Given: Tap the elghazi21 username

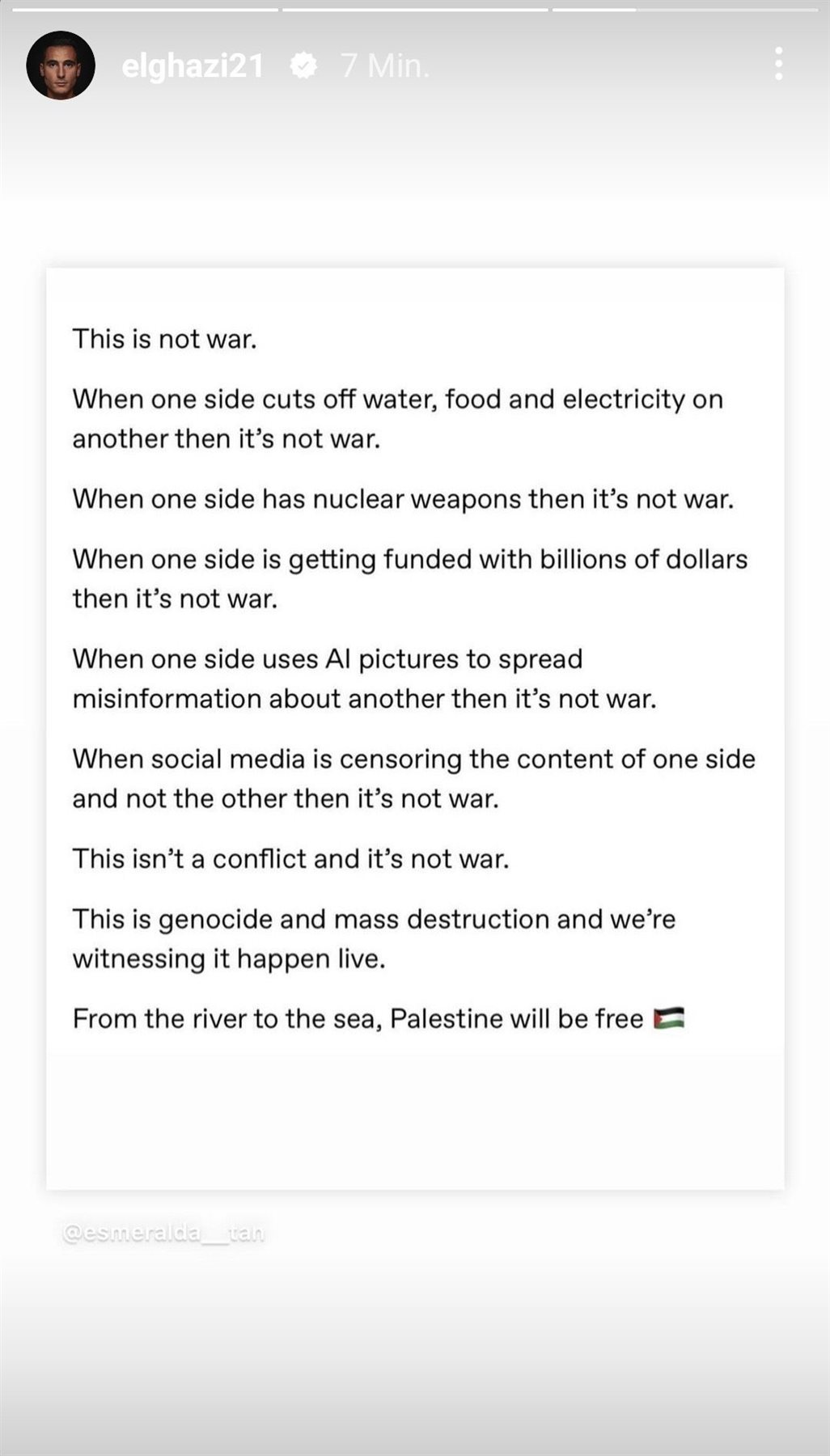Looking at the screenshot, I should coord(193,66).
